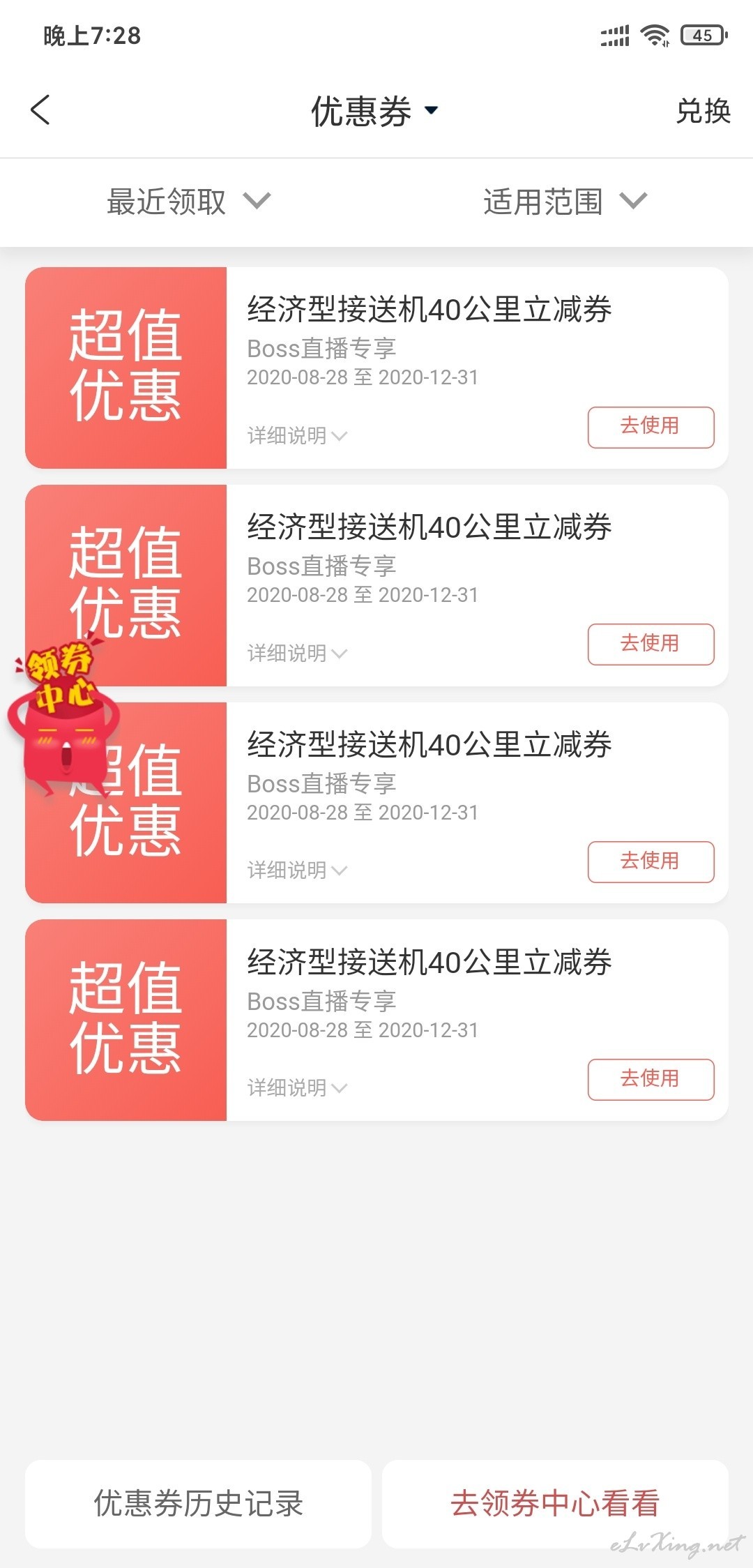Image resolution: width=753 pixels, height=1568 pixels.
Task: View 优惠券历史记录
Action: click(x=198, y=1503)
